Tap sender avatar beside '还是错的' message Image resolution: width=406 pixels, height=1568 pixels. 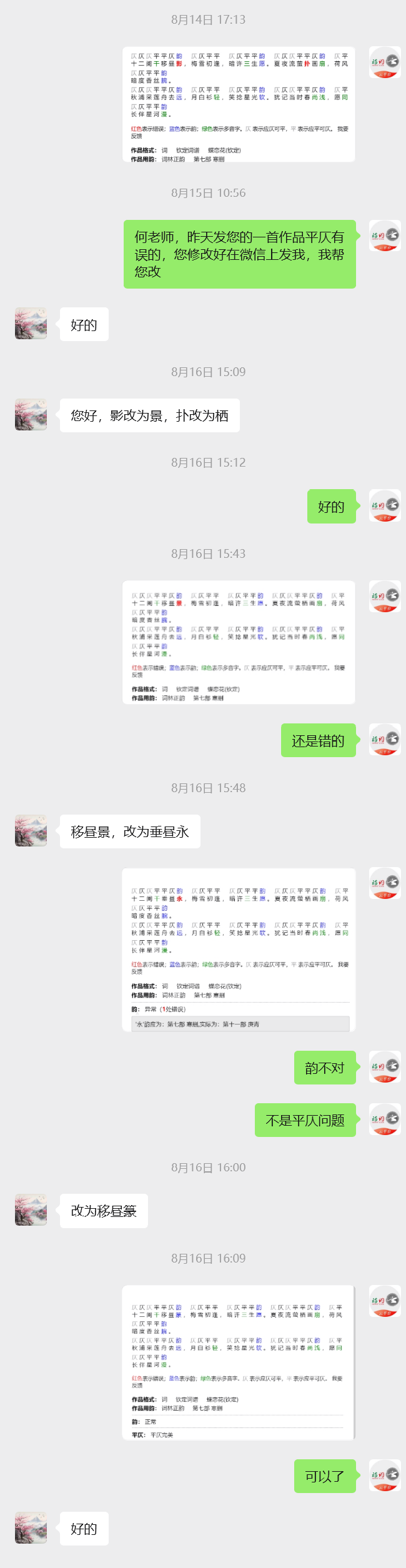tap(385, 740)
